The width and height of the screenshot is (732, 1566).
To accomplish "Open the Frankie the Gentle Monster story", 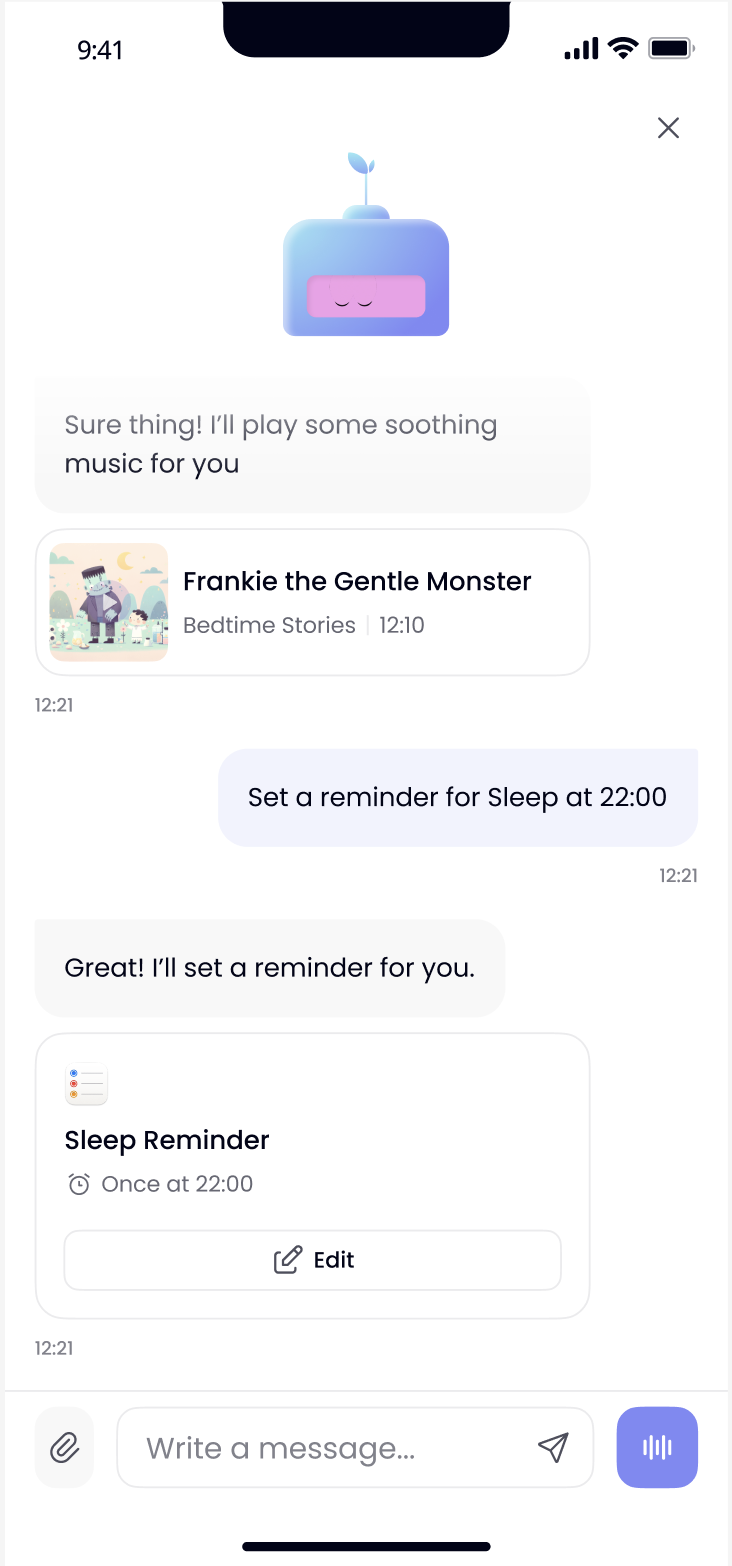I will click(x=313, y=601).
